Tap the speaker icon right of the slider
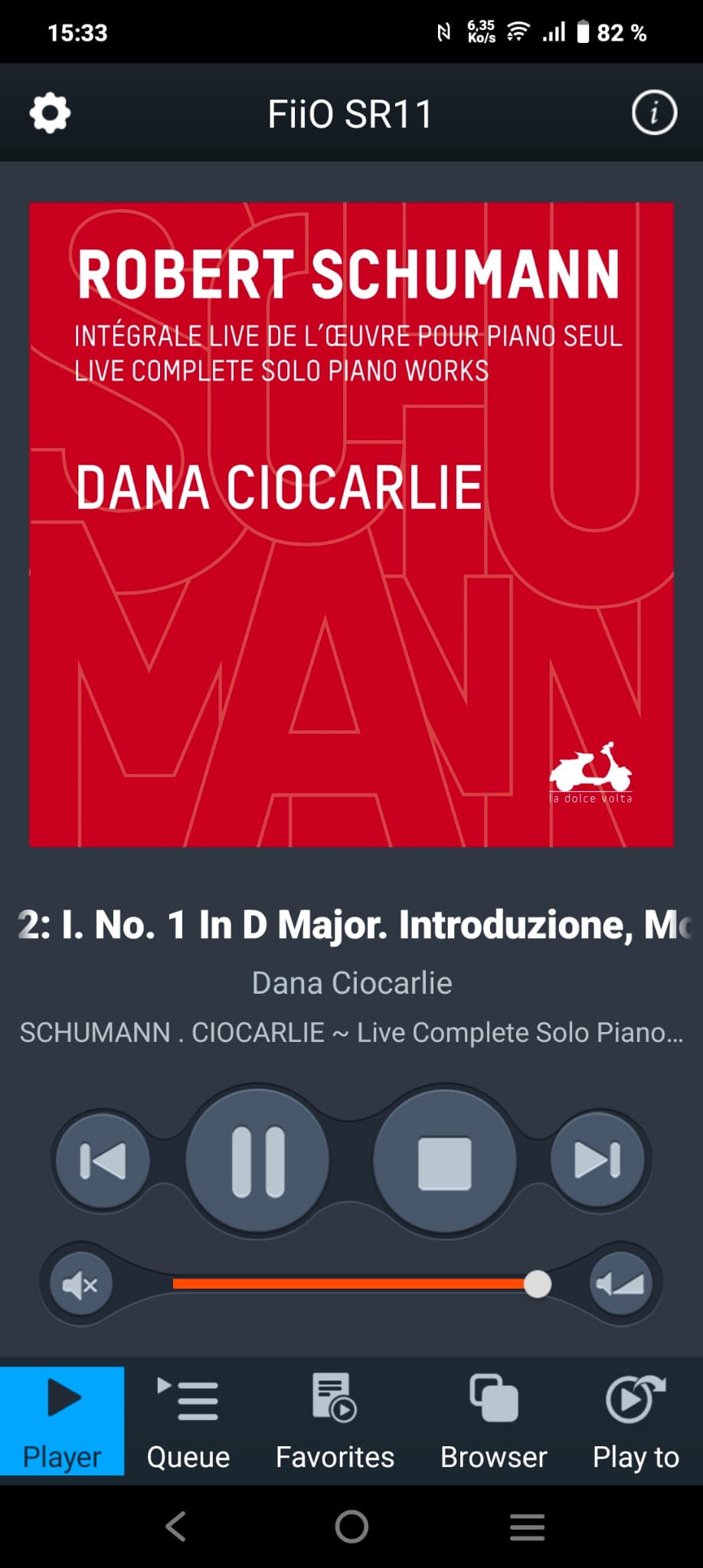This screenshot has height=1568, width=703. (x=620, y=1284)
